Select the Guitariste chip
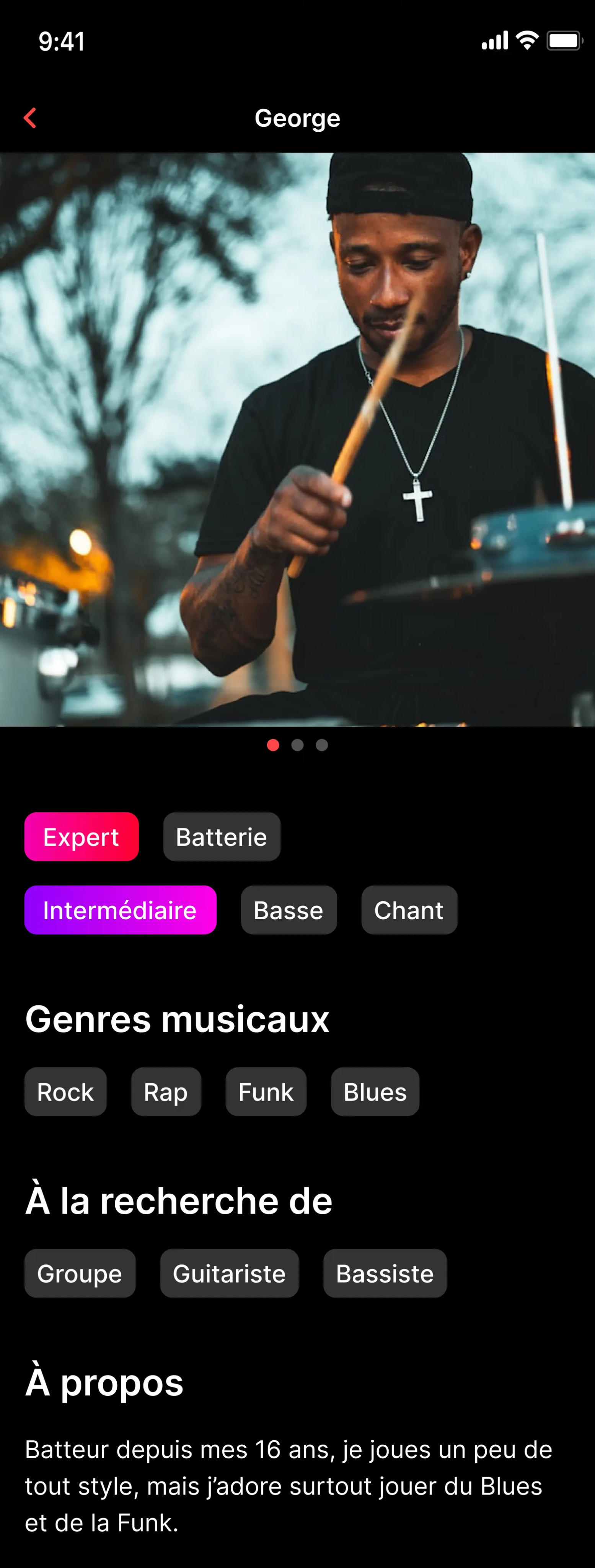595x1568 pixels. 229,1273
